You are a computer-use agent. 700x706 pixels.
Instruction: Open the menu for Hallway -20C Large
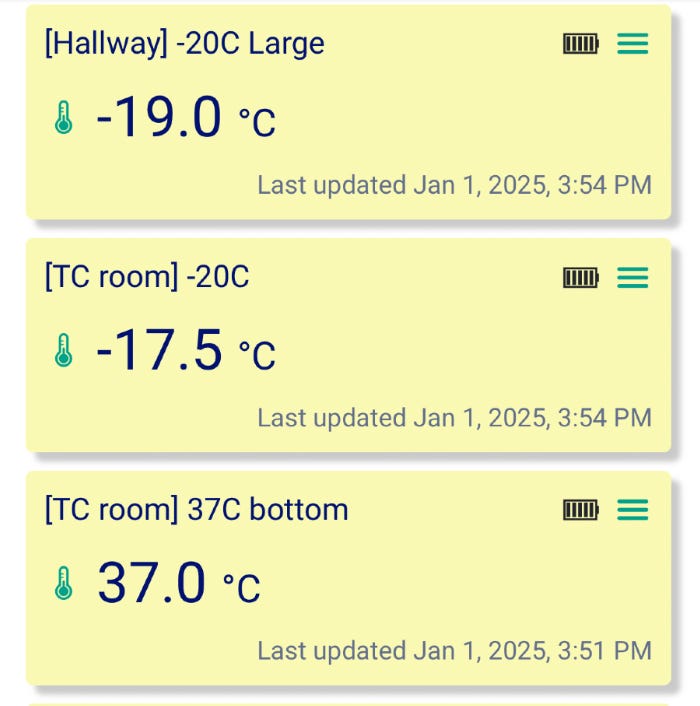click(x=632, y=44)
